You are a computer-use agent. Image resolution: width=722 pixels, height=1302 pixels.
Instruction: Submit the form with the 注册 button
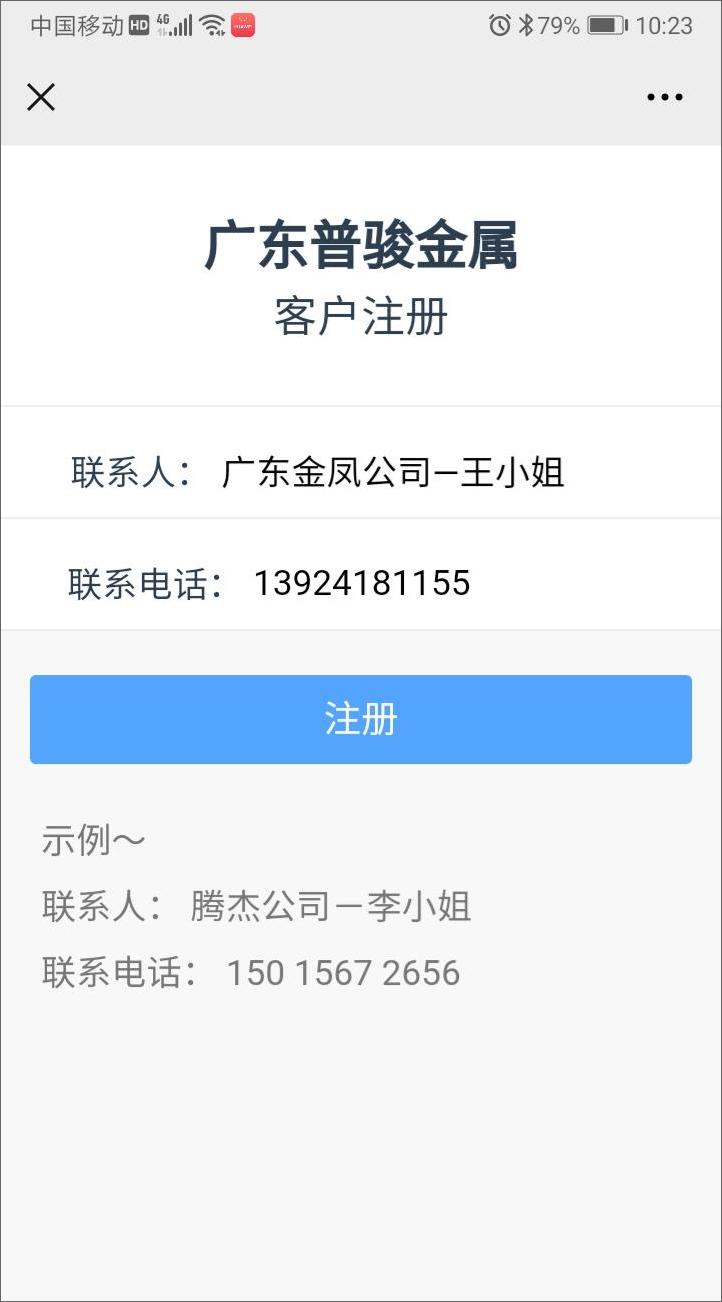361,719
